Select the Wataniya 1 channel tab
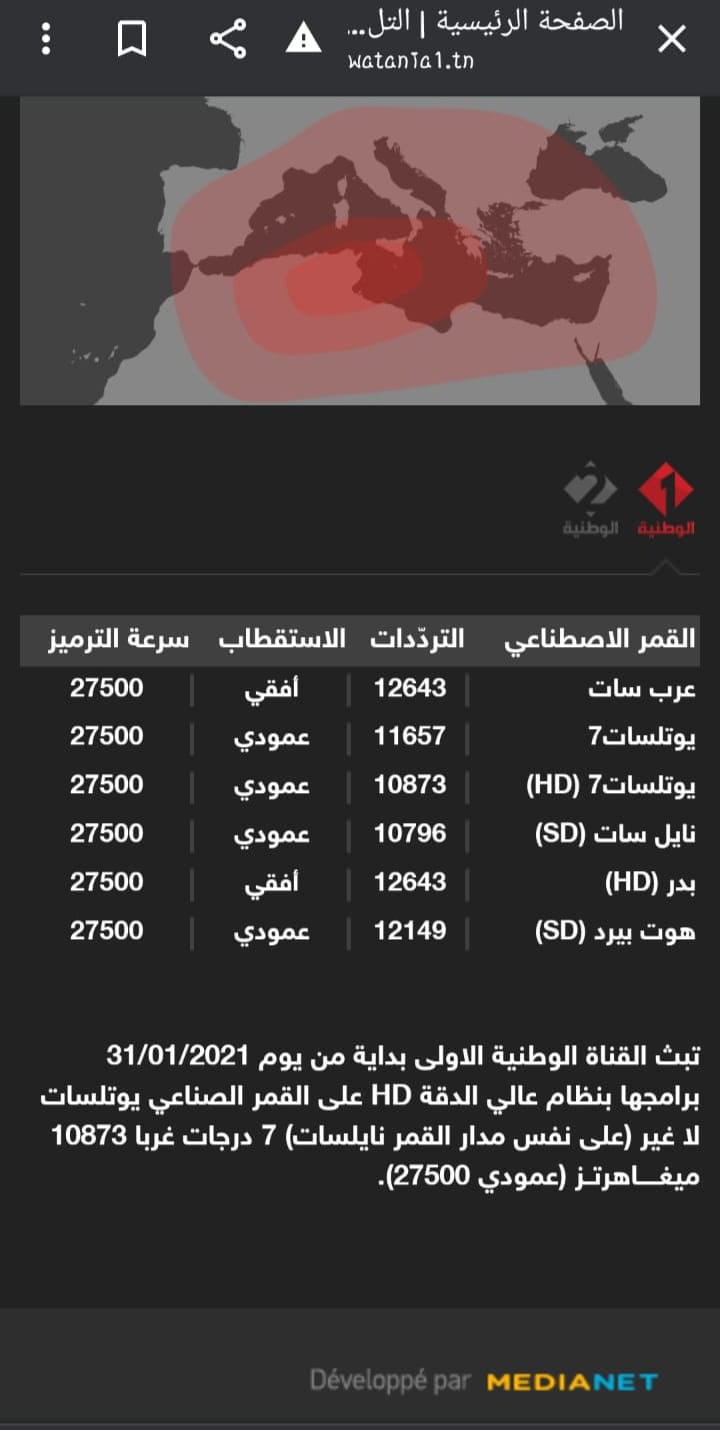This screenshot has width=720, height=1430. 666,499
